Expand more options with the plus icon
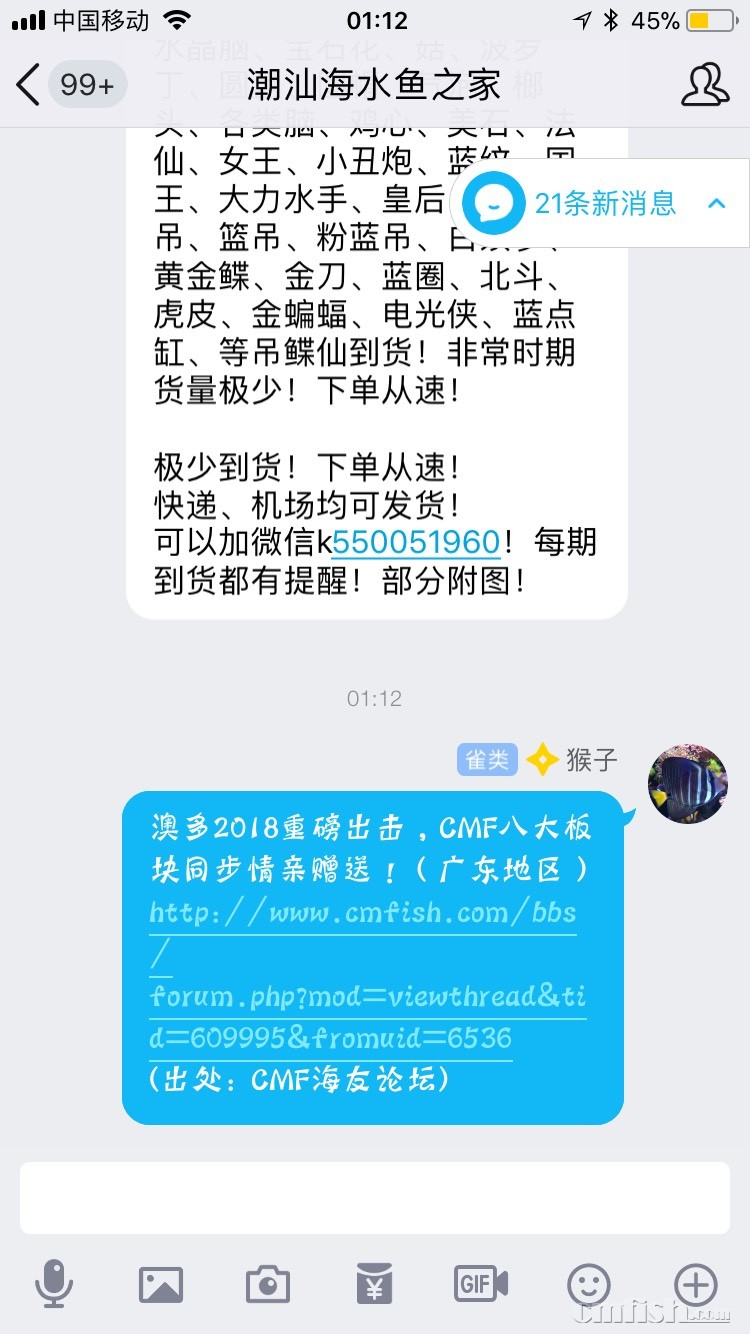Screen dimensions: 750x1334 [x=696, y=1283]
